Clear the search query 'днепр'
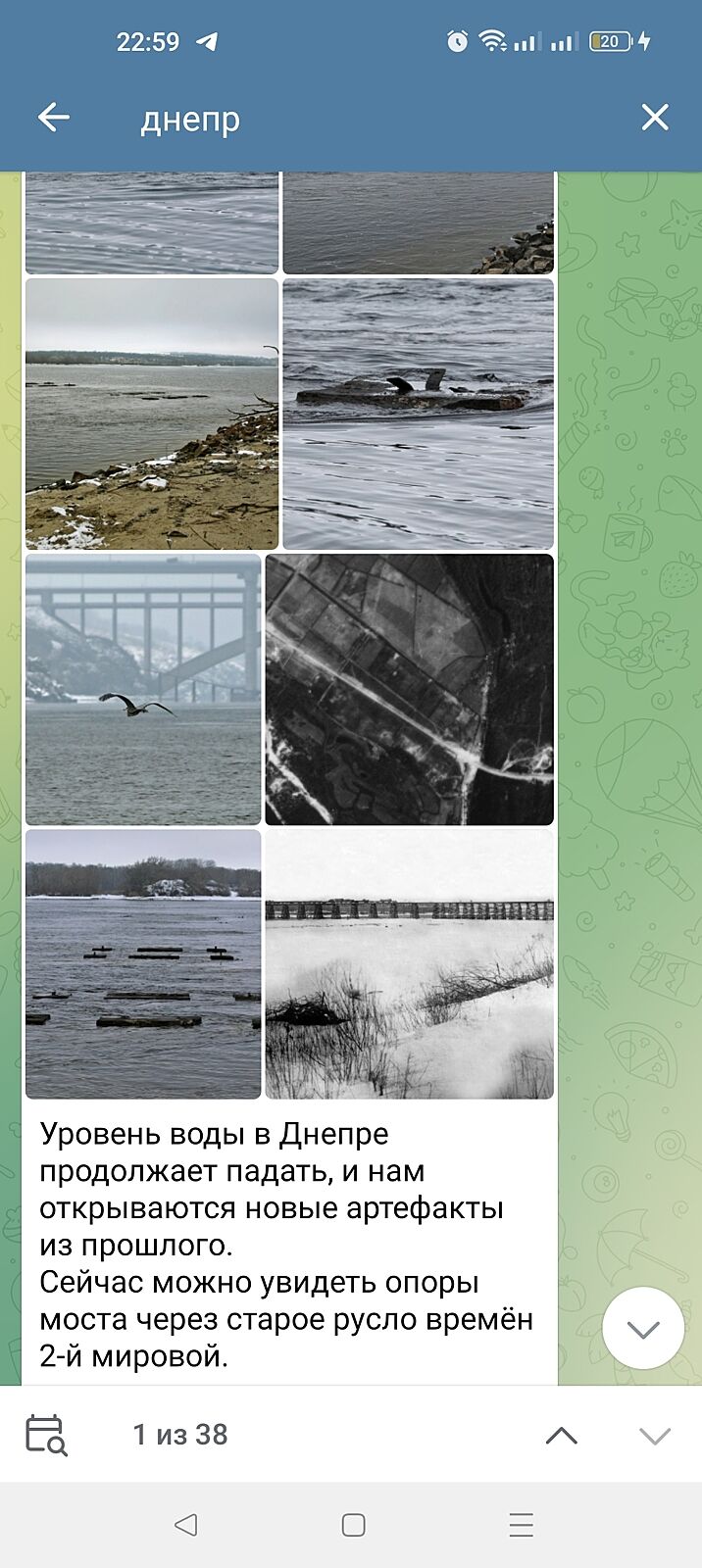Image resolution: width=702 pixels, height=1568 pixels. point(654,119)
